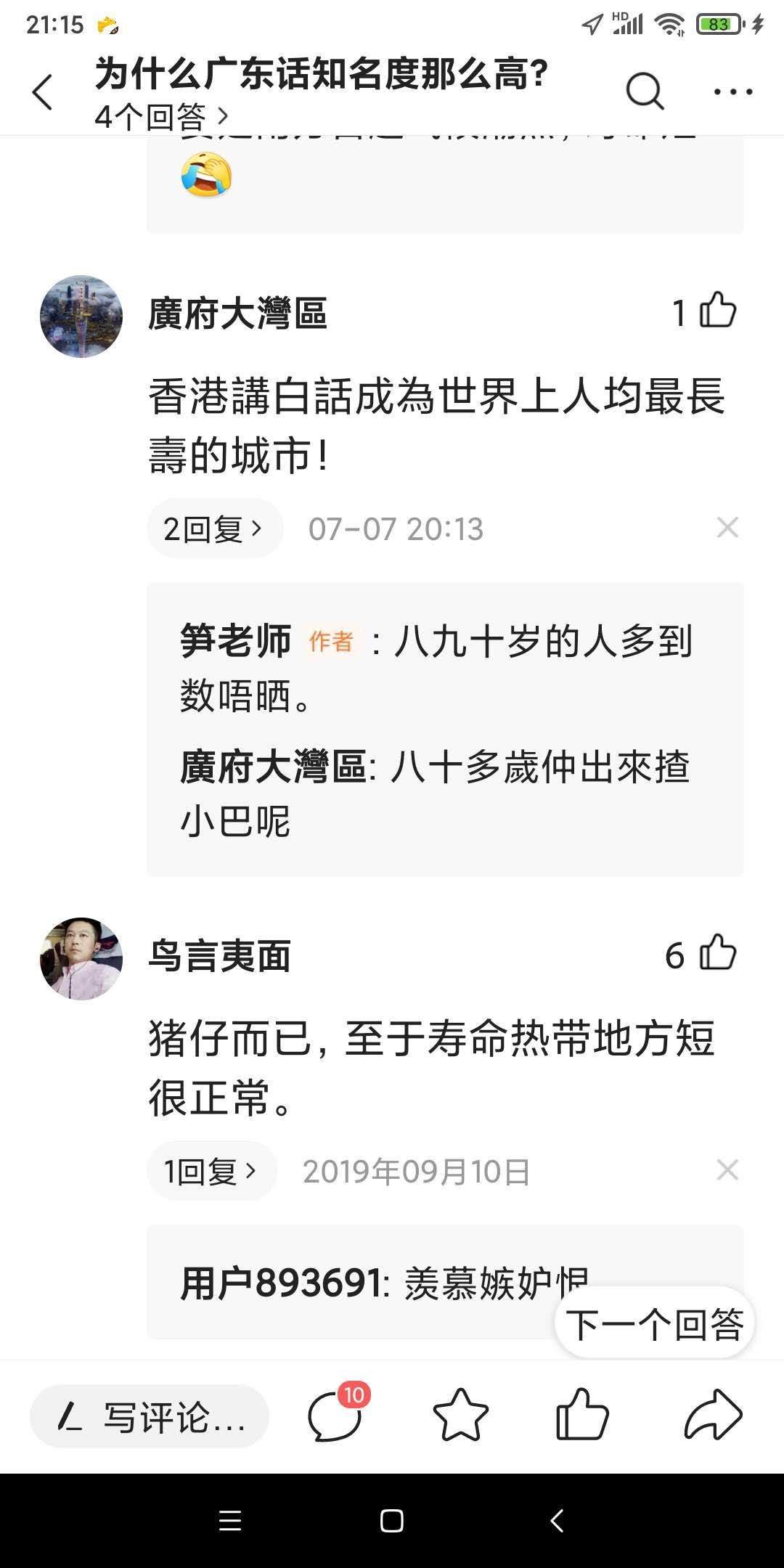Open the comments bubble showing 10
This screenshot has height=1568, width=784.
click(x=336, y=1415)
